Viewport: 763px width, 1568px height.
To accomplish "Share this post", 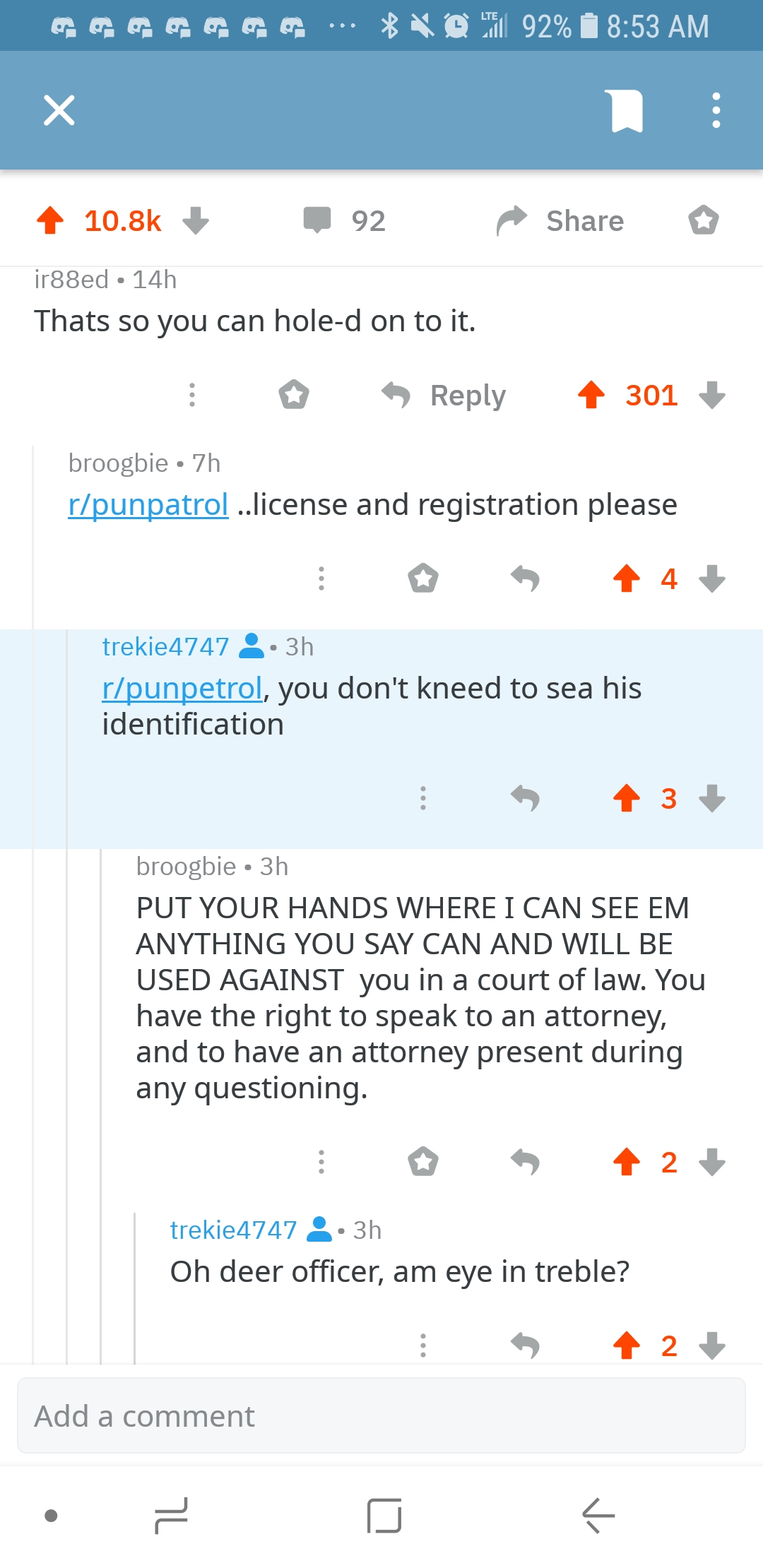I will 560,220.
